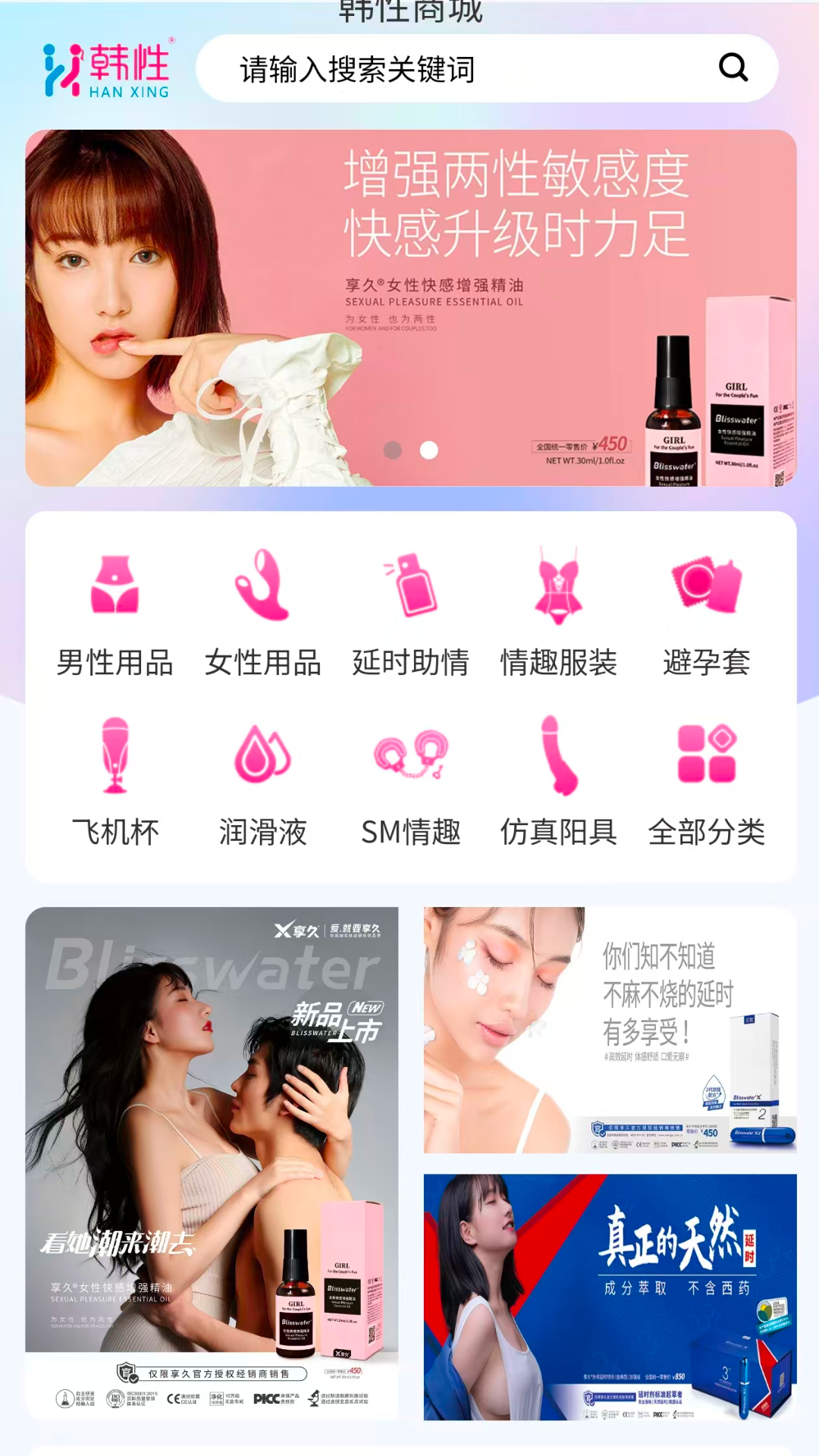The image size is (819, 1456).
Task: Show 全部分类 all categories
Action: (x=706, y=783)
